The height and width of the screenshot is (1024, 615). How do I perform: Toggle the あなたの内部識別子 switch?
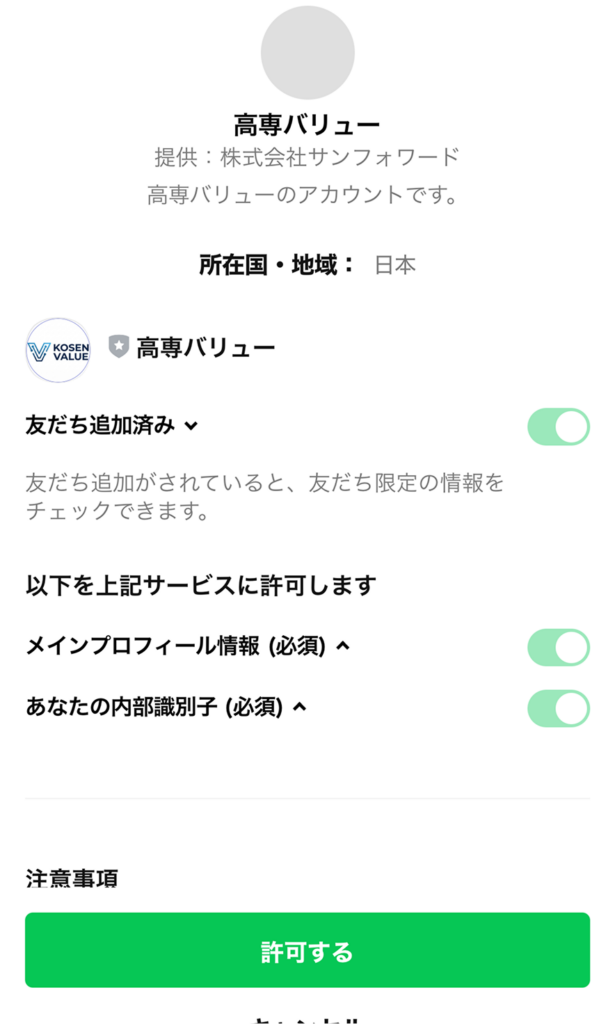coord(558,708)
